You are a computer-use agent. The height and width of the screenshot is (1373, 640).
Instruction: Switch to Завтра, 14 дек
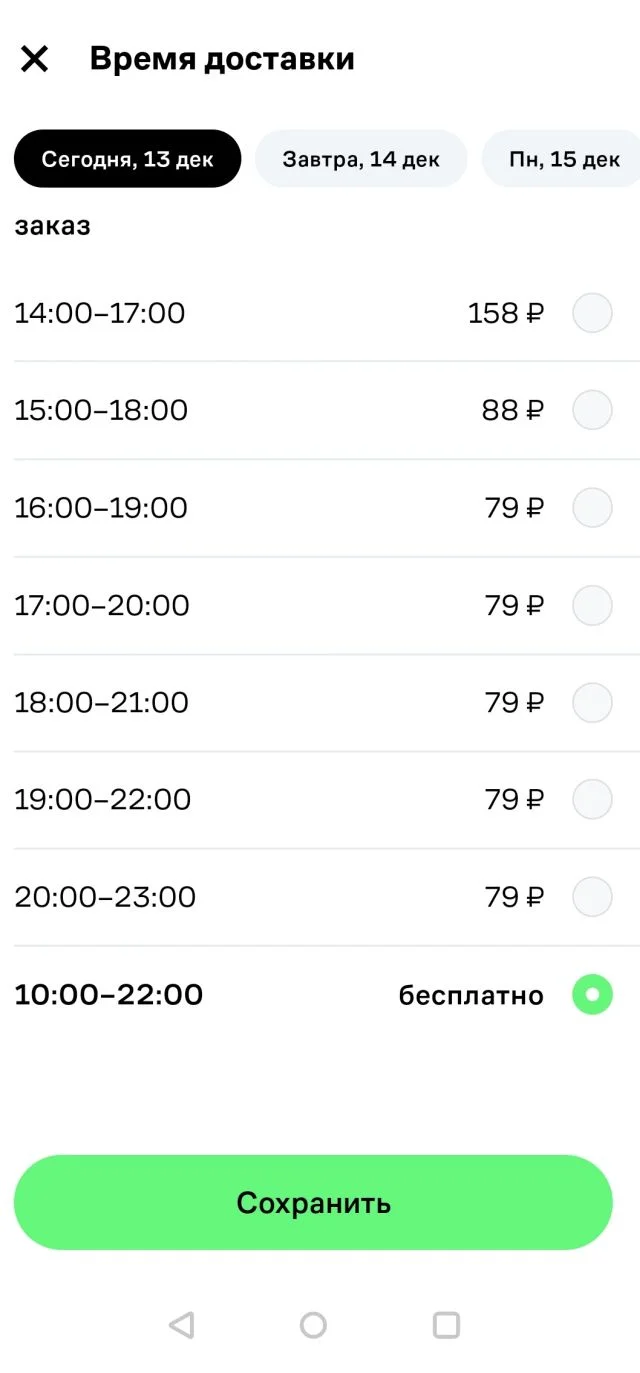361,159
